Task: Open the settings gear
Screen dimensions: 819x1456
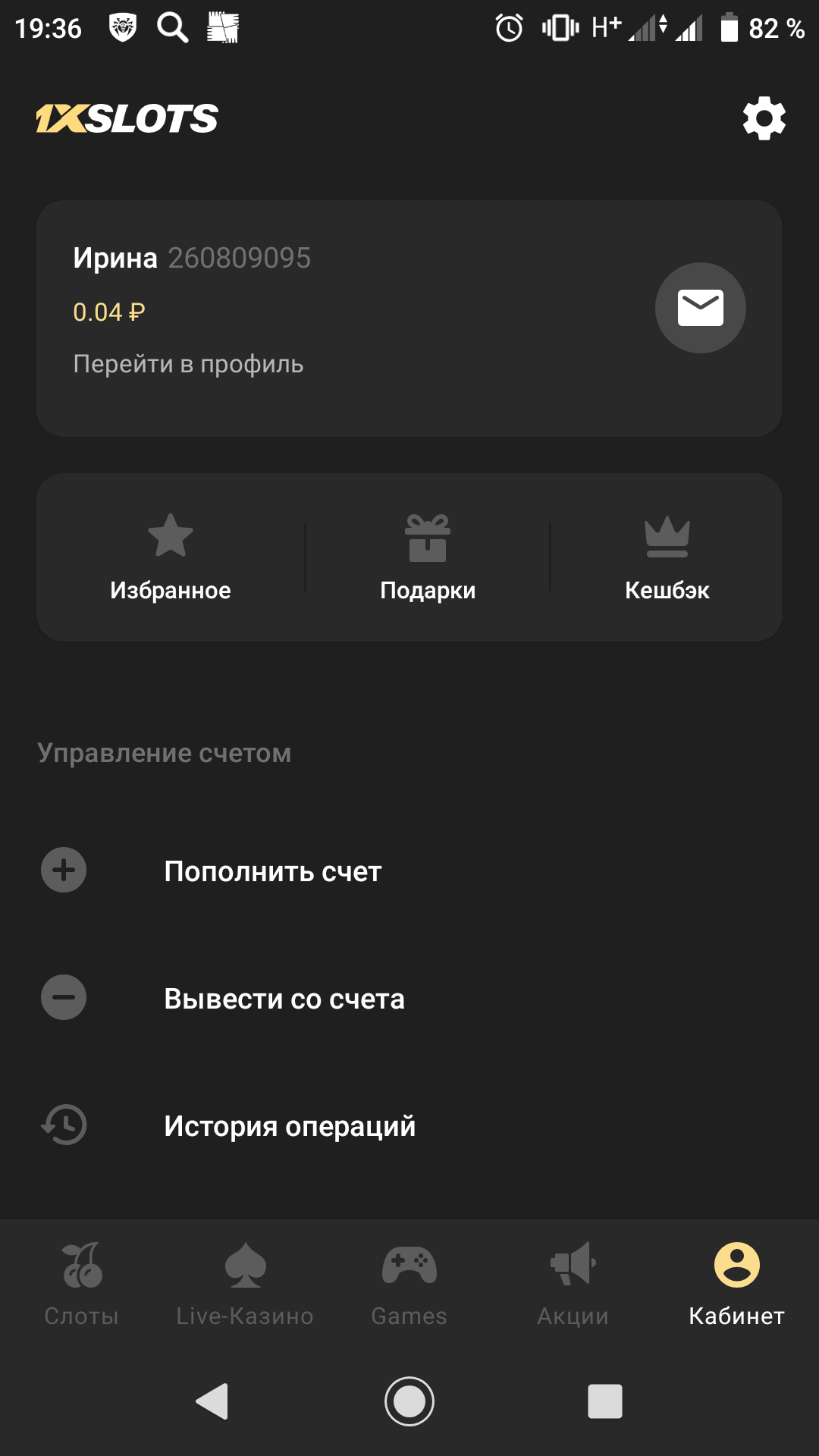Action: click(x=764, y=118)
